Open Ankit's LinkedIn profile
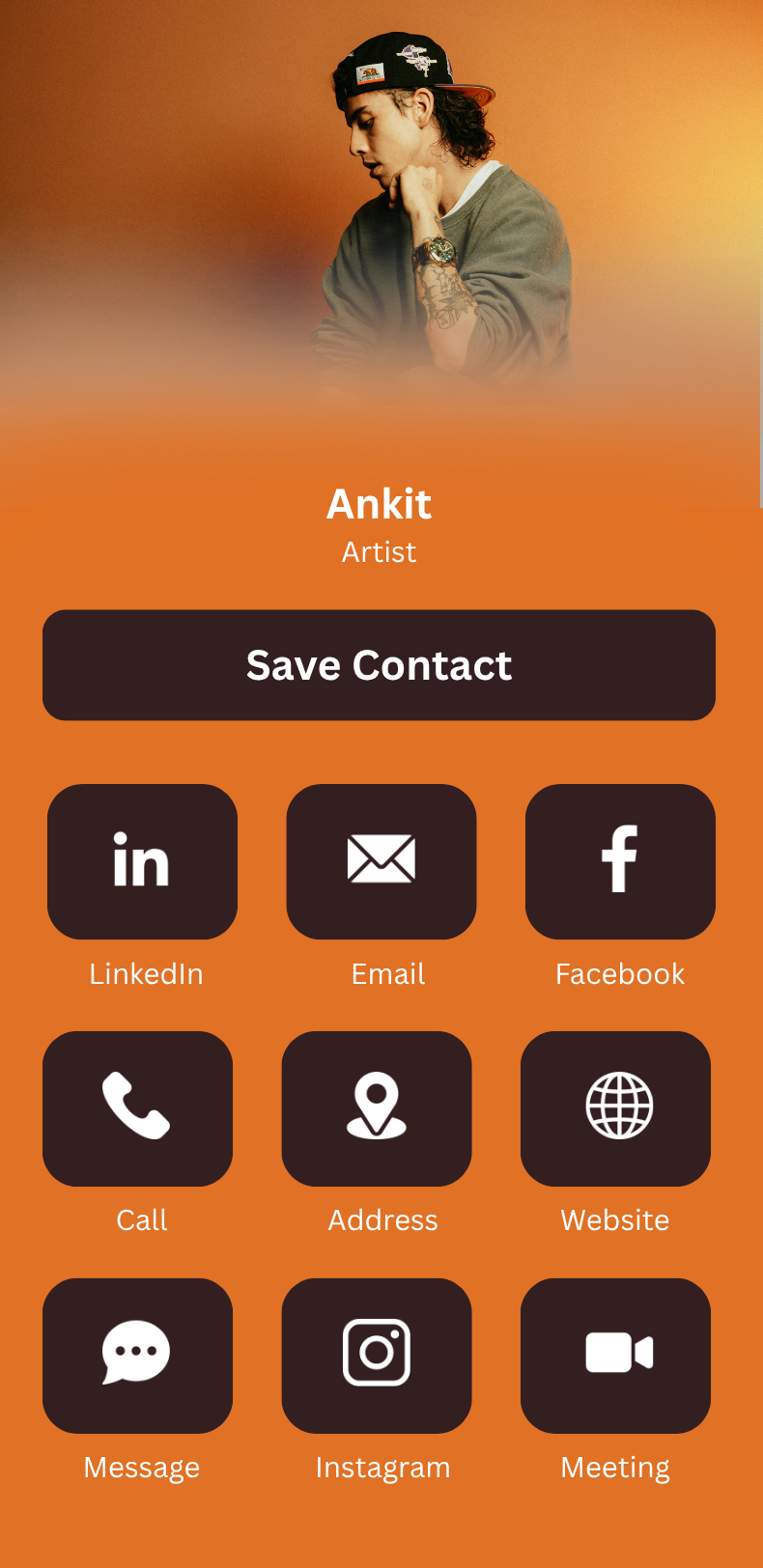 142,861
